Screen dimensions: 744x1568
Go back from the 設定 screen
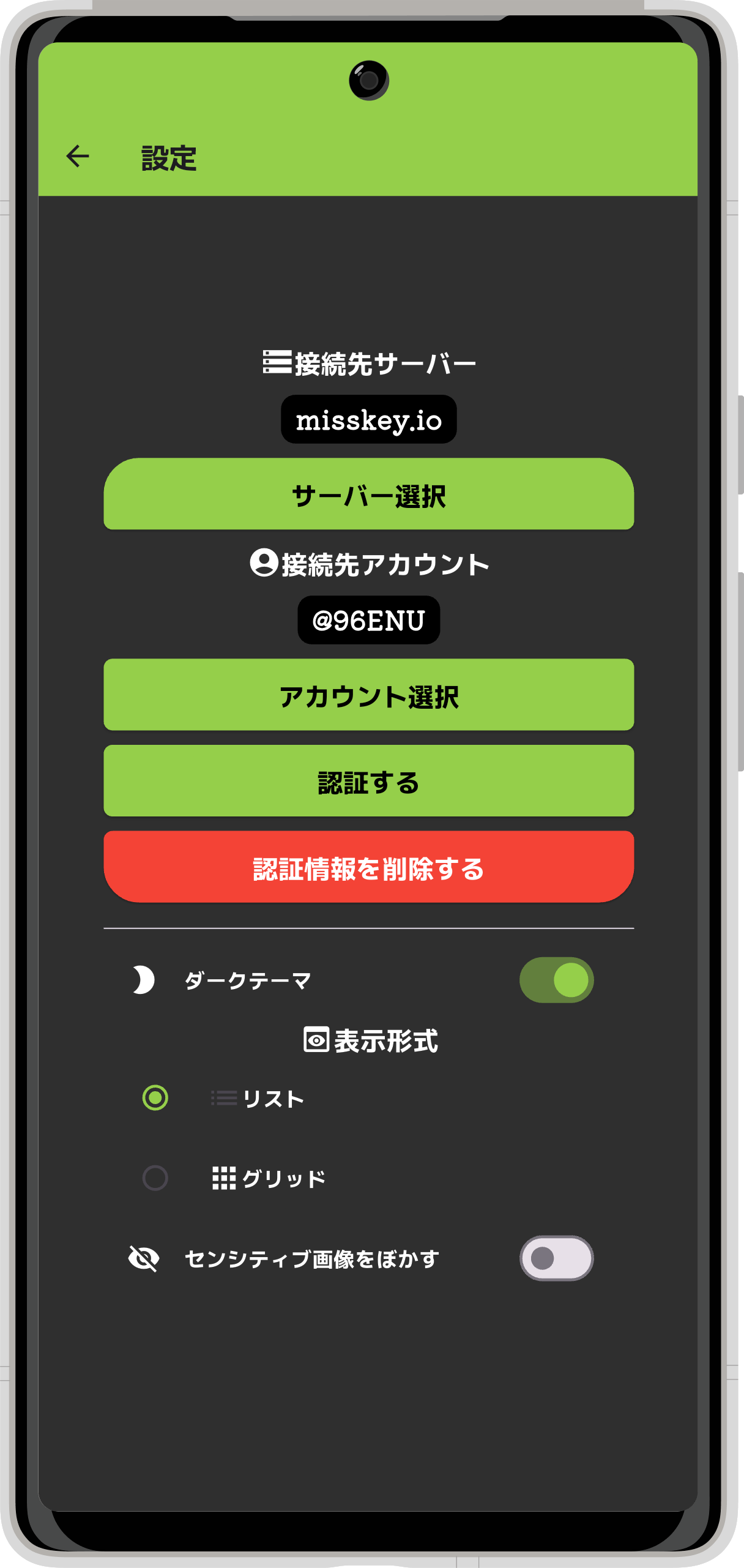click(x=78, y=156)
